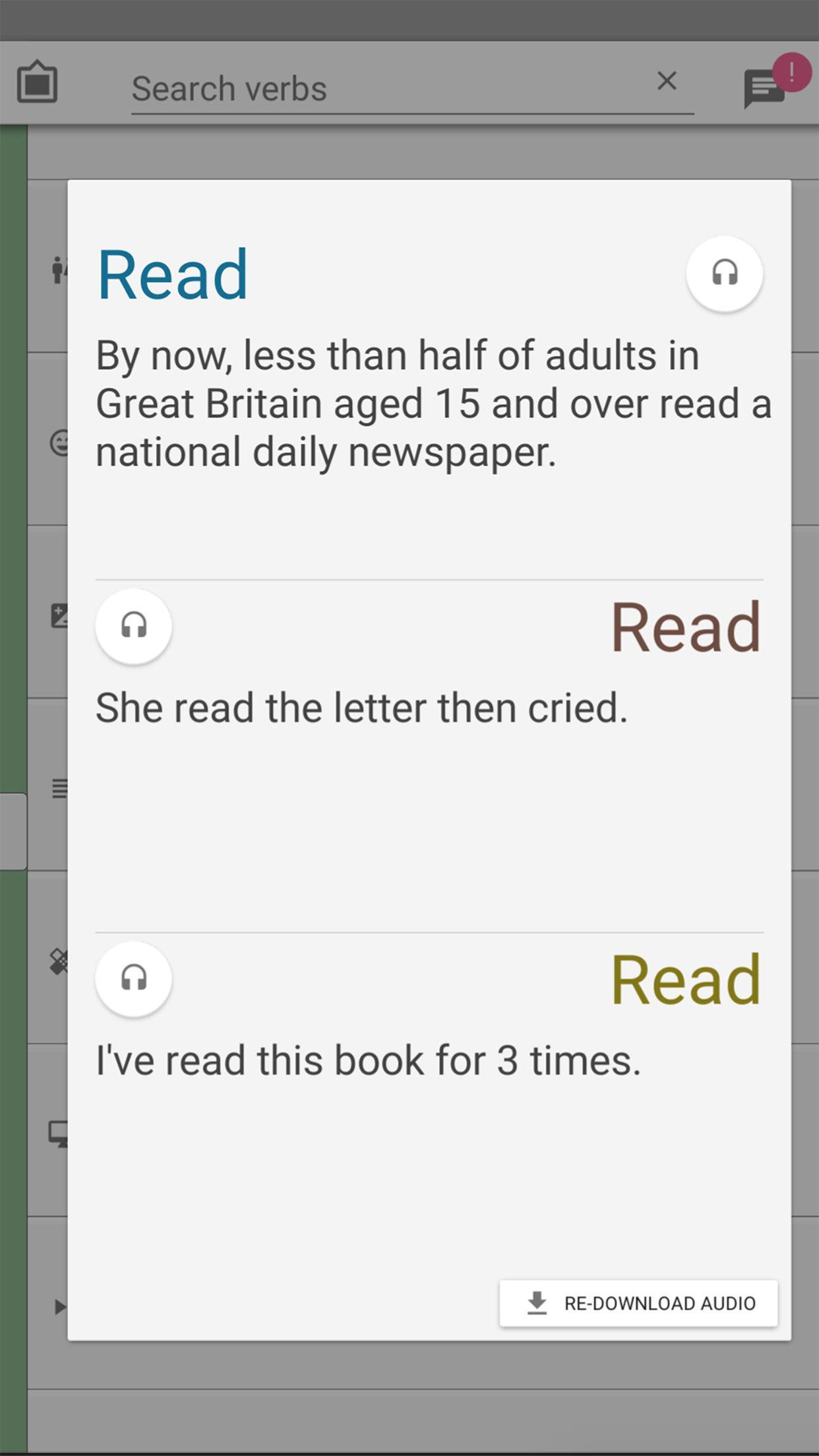Clear the verb search field

pos(667,81)
